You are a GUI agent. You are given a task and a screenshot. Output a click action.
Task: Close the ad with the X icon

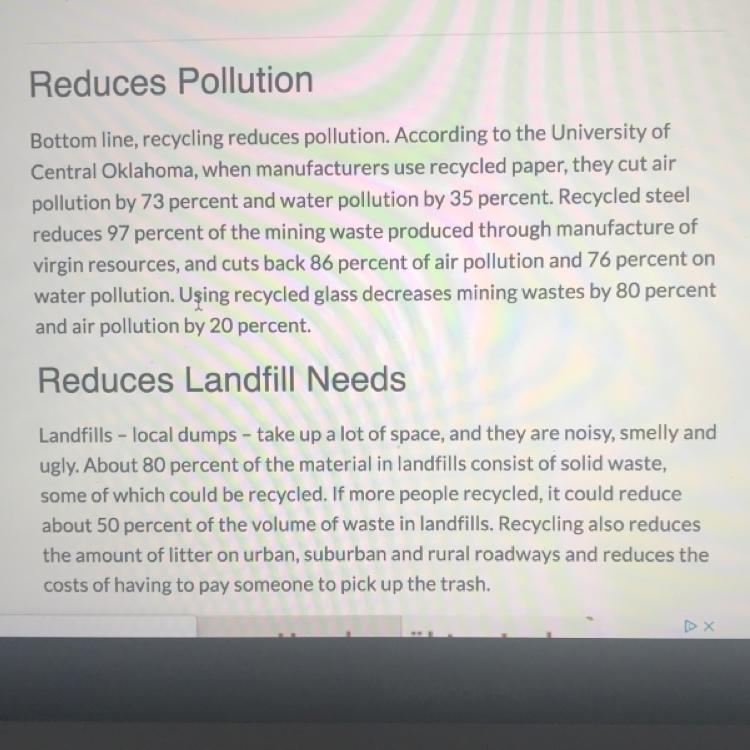click(x=709, y=626)
